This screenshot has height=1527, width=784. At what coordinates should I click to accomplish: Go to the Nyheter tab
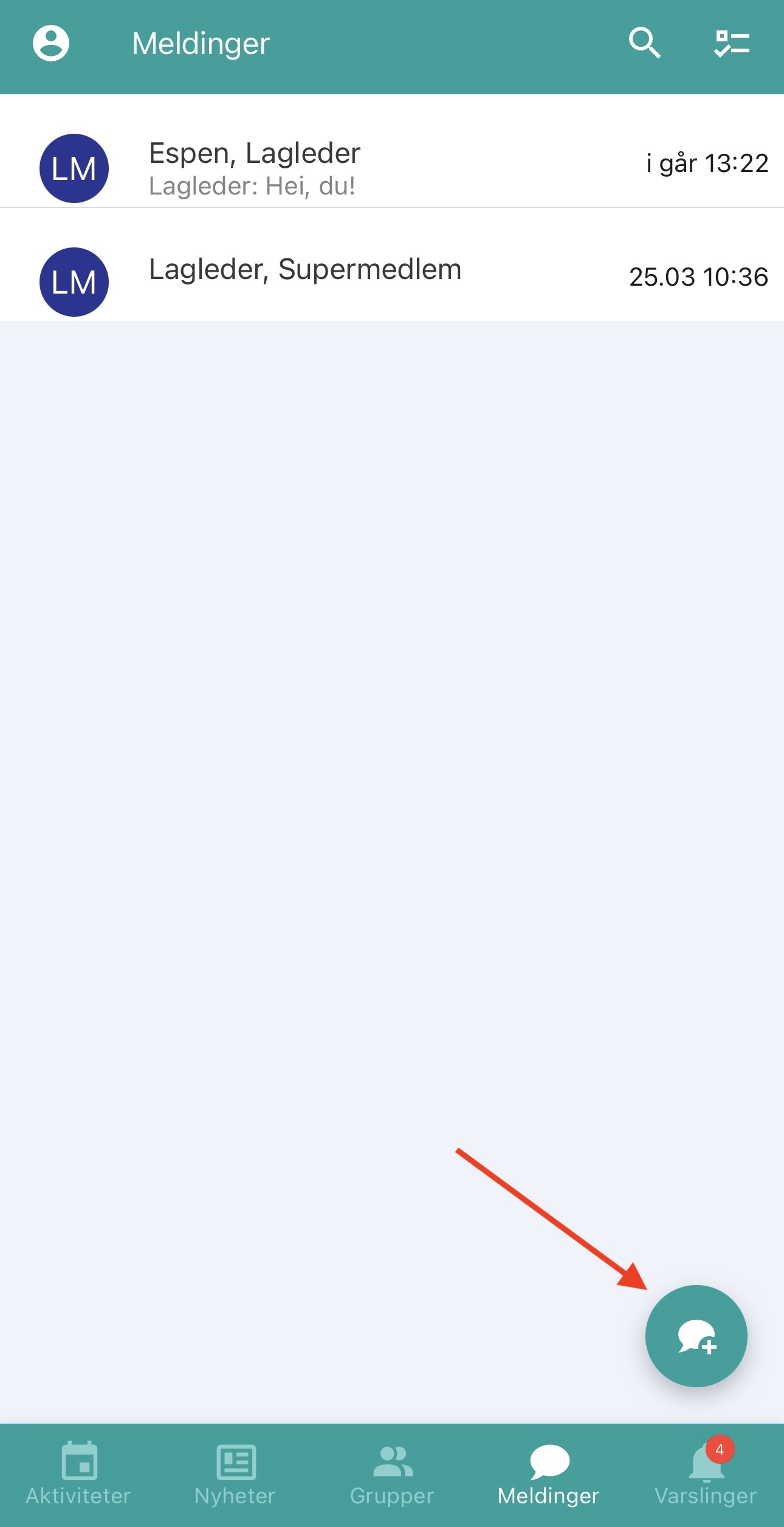coord(235,1475)
